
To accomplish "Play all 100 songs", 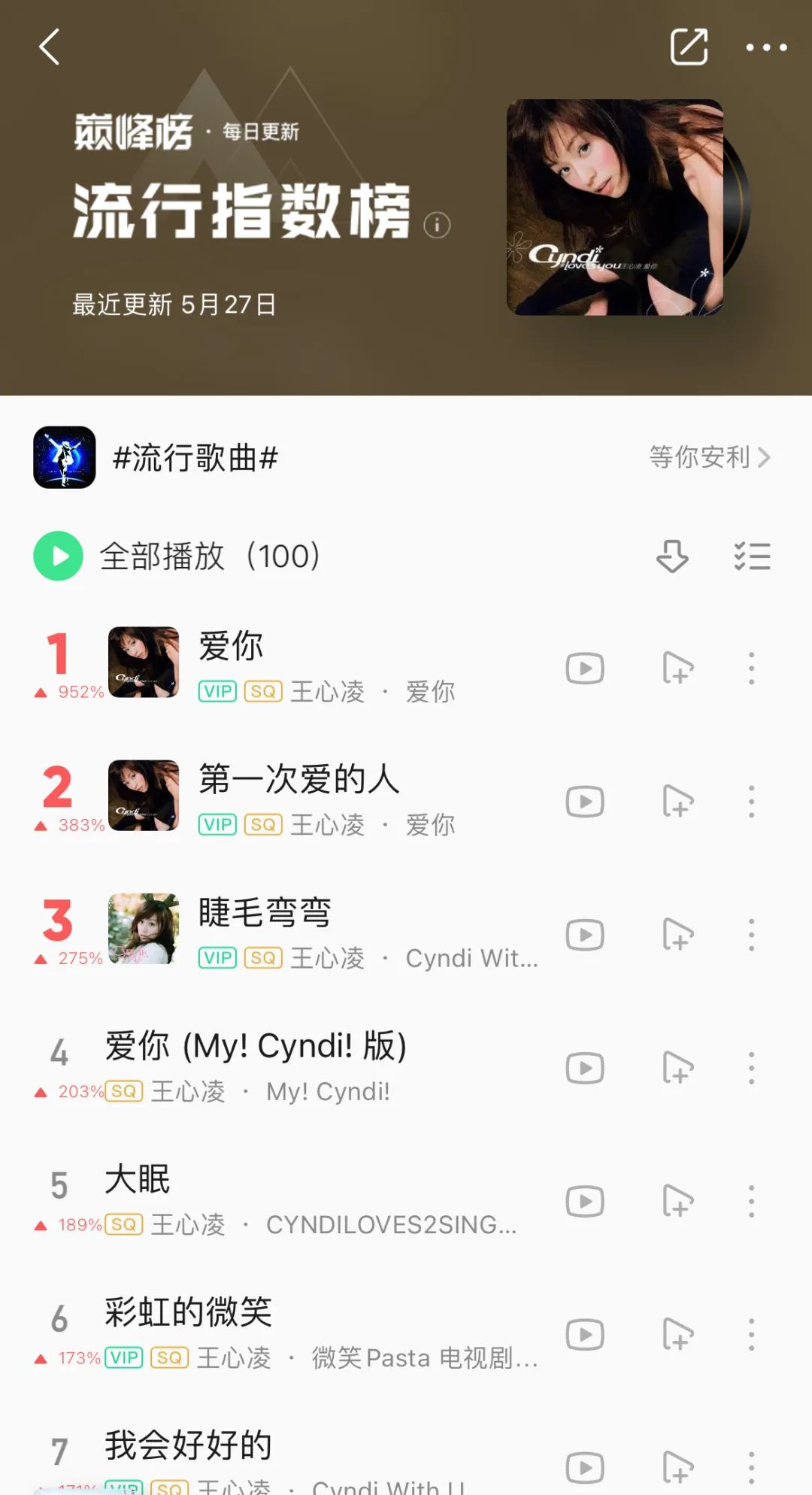I will [58, 556].
